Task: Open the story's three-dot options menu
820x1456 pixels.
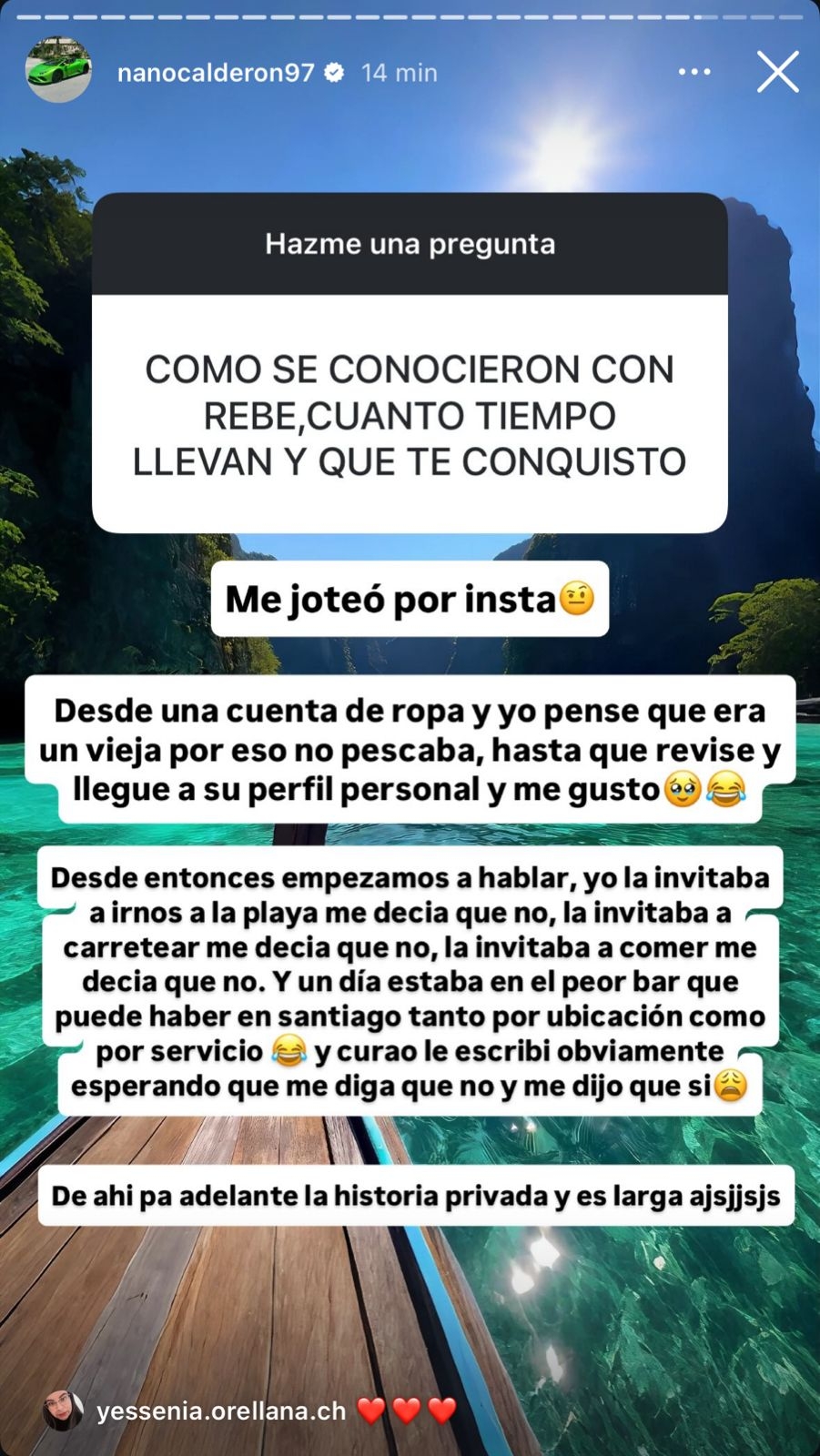Action: [x=694, y=72]
